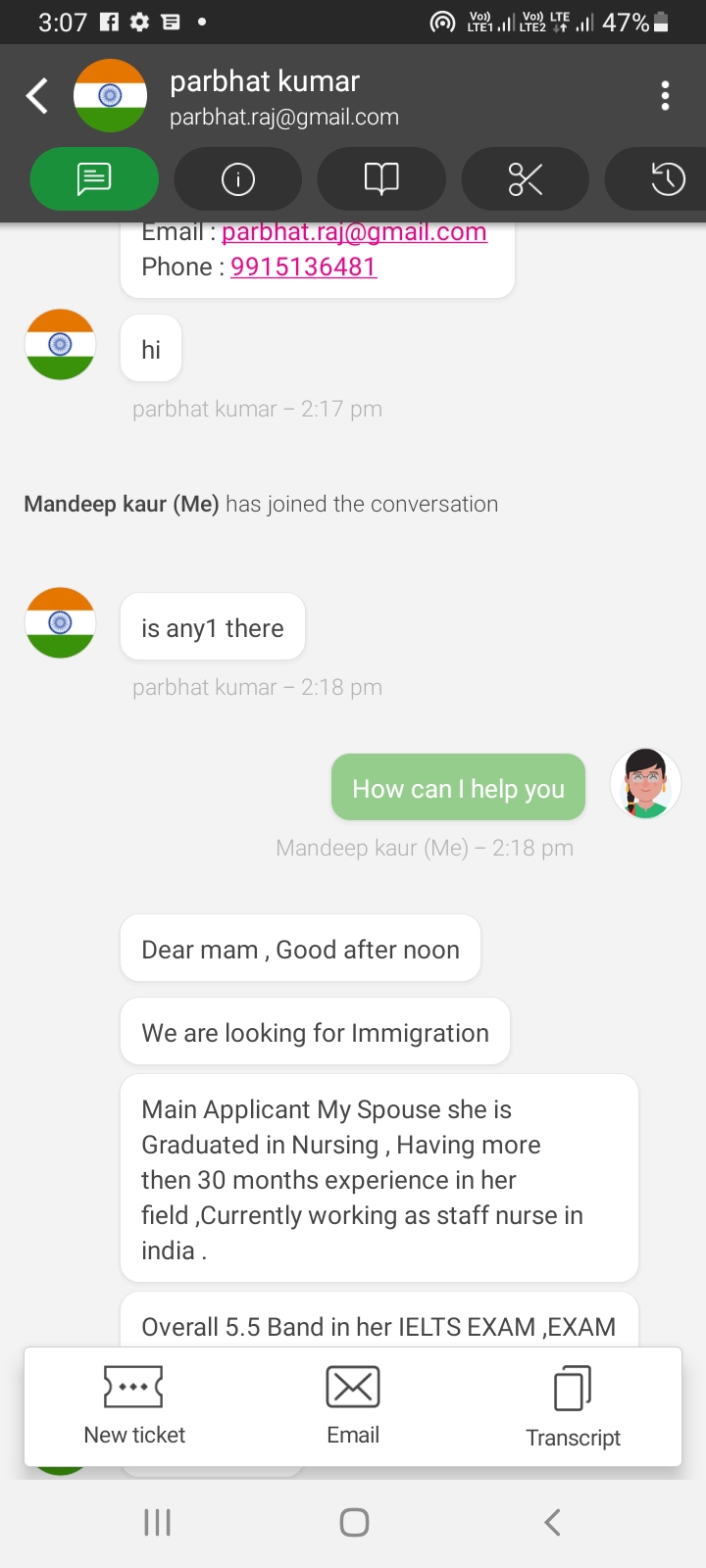Image resolution: width=706 pixels, height=1568 pixels.
Task: Open the three-dot overflow menu
Action: [666, 96]
